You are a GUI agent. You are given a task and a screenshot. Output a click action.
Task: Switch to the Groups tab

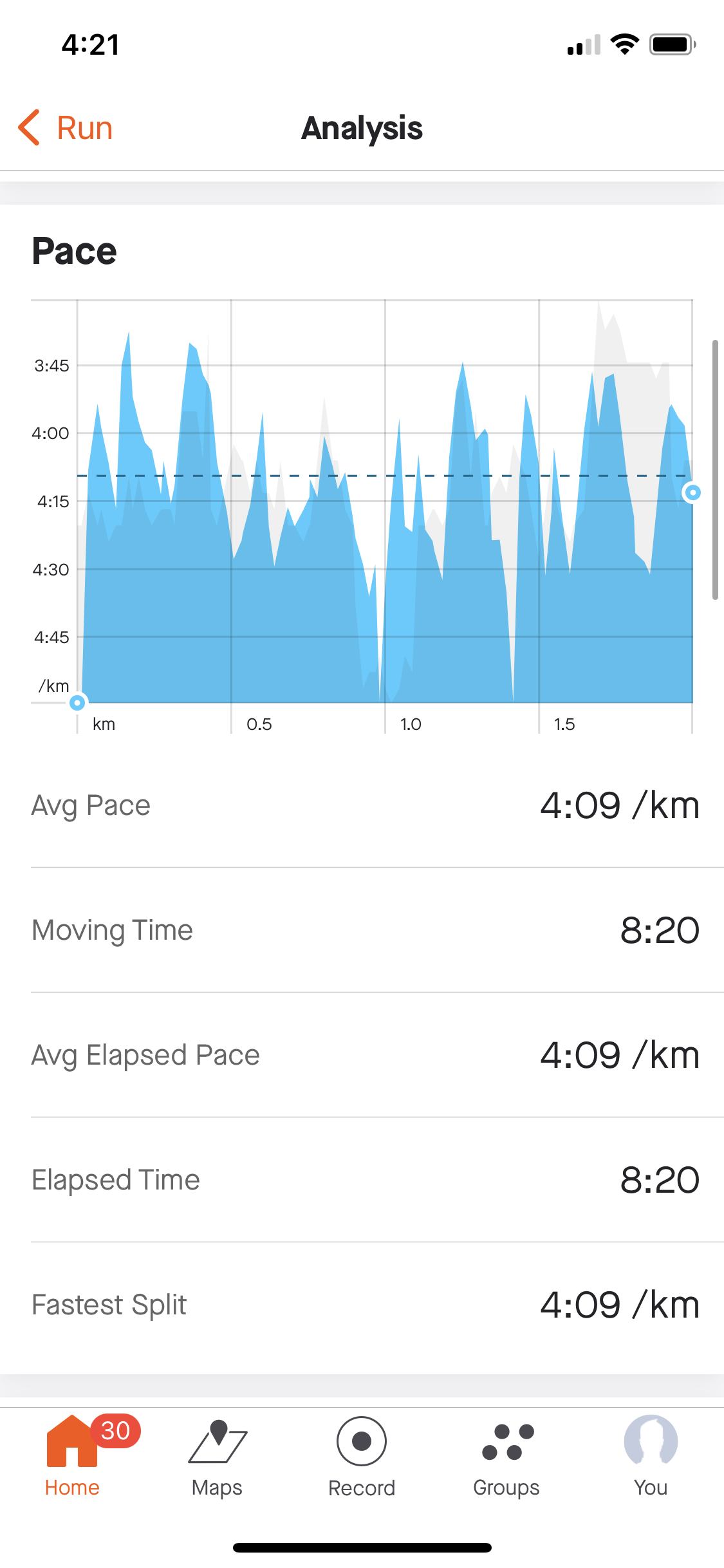[506, 1456]
